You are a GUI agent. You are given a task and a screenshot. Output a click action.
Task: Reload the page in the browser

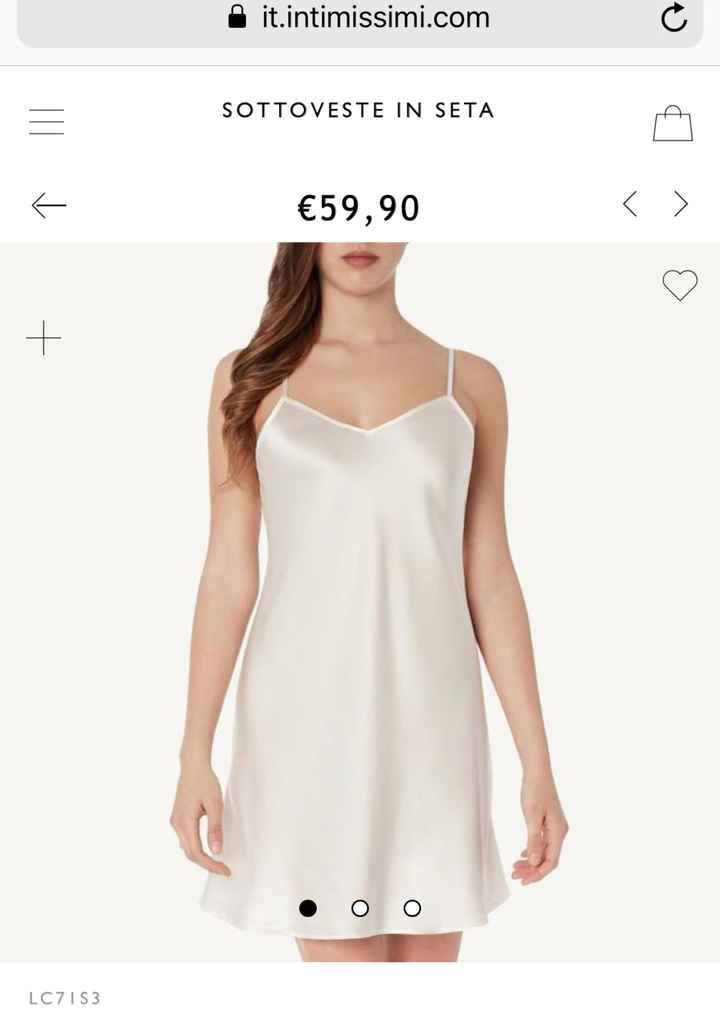(675, 18)
